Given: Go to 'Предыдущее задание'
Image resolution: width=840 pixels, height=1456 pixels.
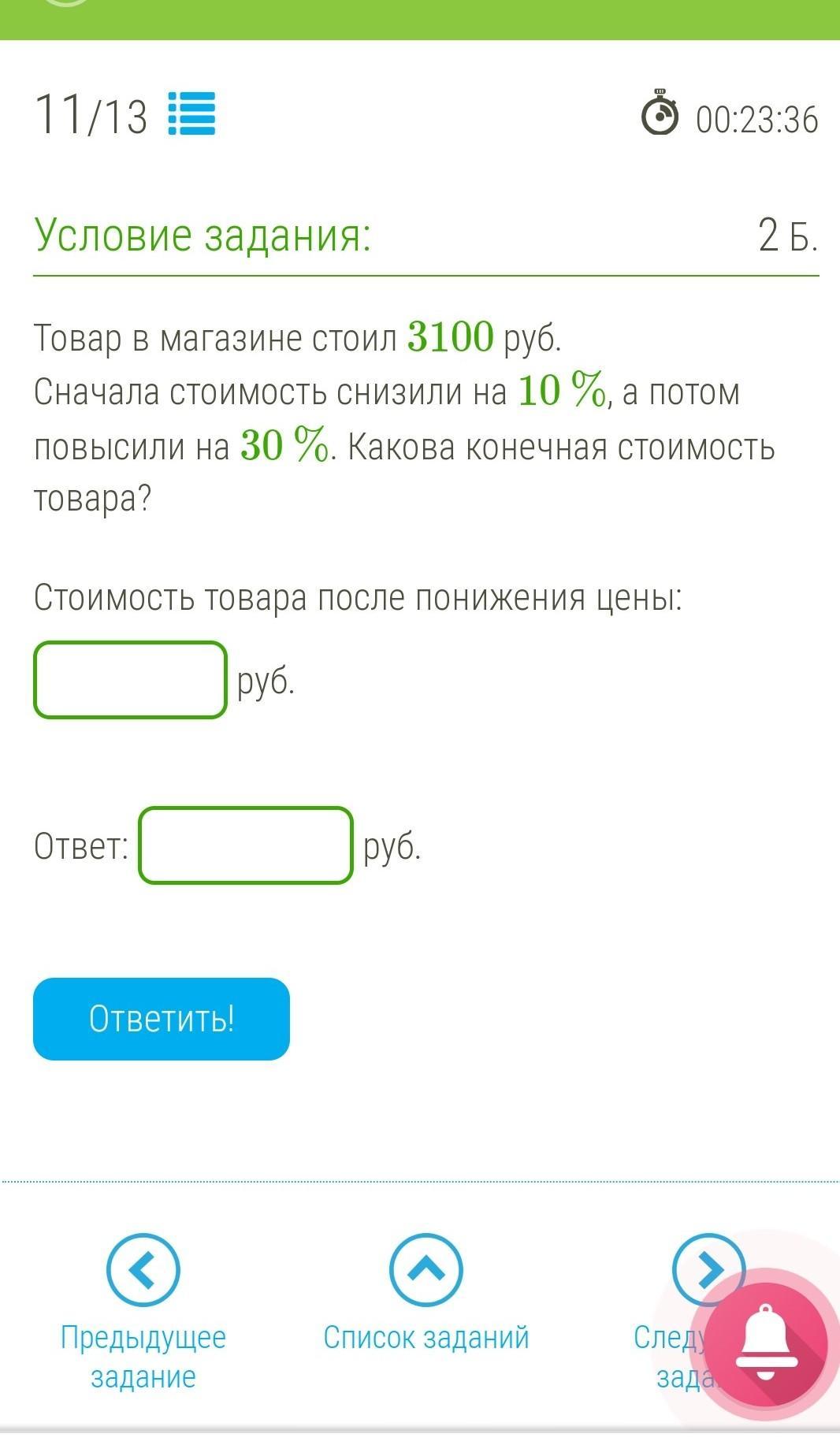Looking at the screenshot, I should 143,1271.
